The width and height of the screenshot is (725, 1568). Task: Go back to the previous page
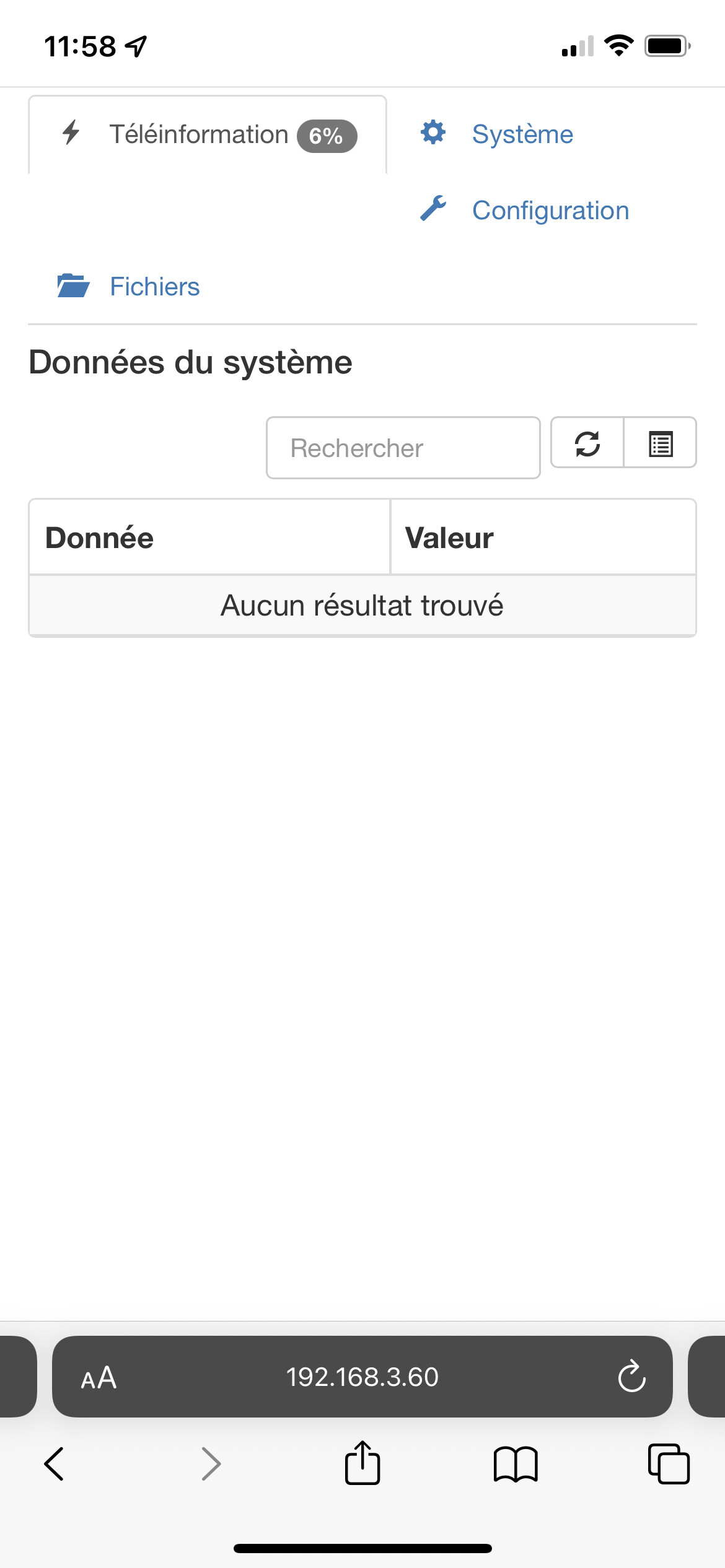tap(55, 1464)
